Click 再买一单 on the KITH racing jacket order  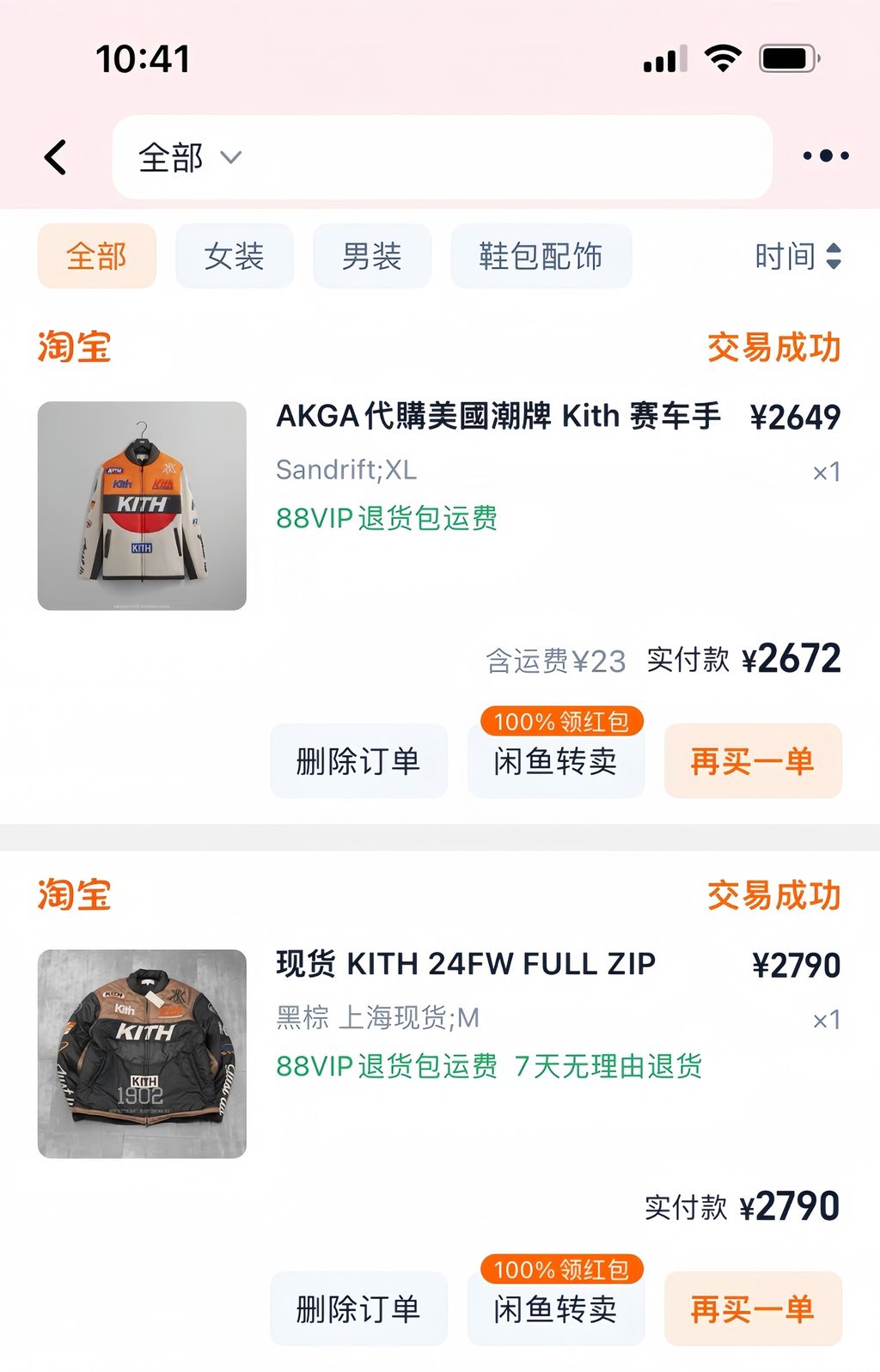[753, 761]
